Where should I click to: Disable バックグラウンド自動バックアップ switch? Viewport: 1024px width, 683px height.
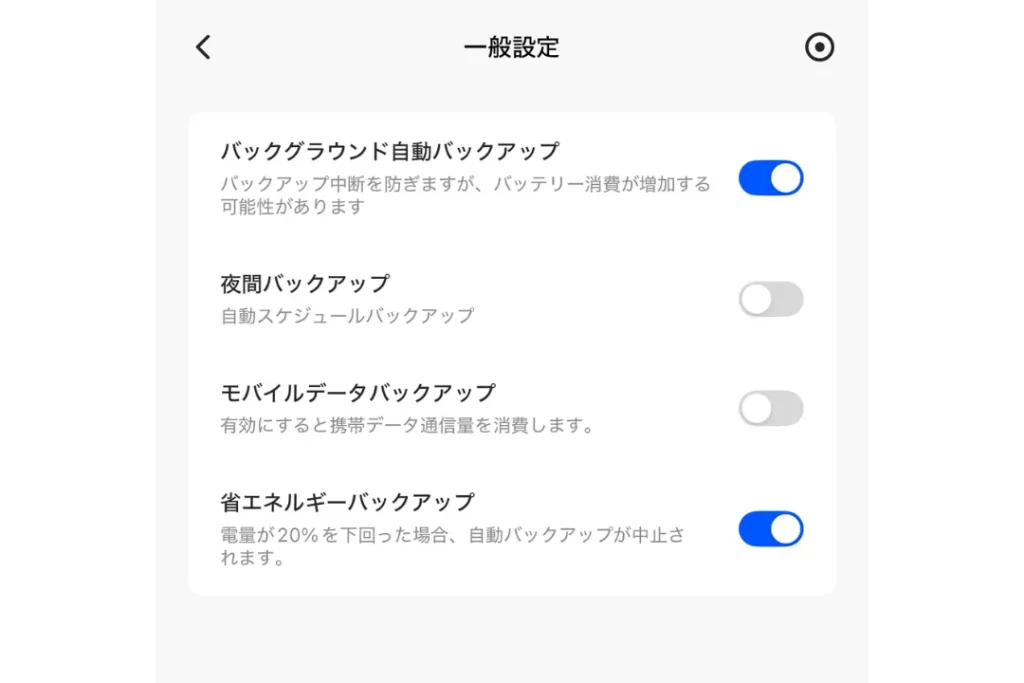[x=771, y=178]
